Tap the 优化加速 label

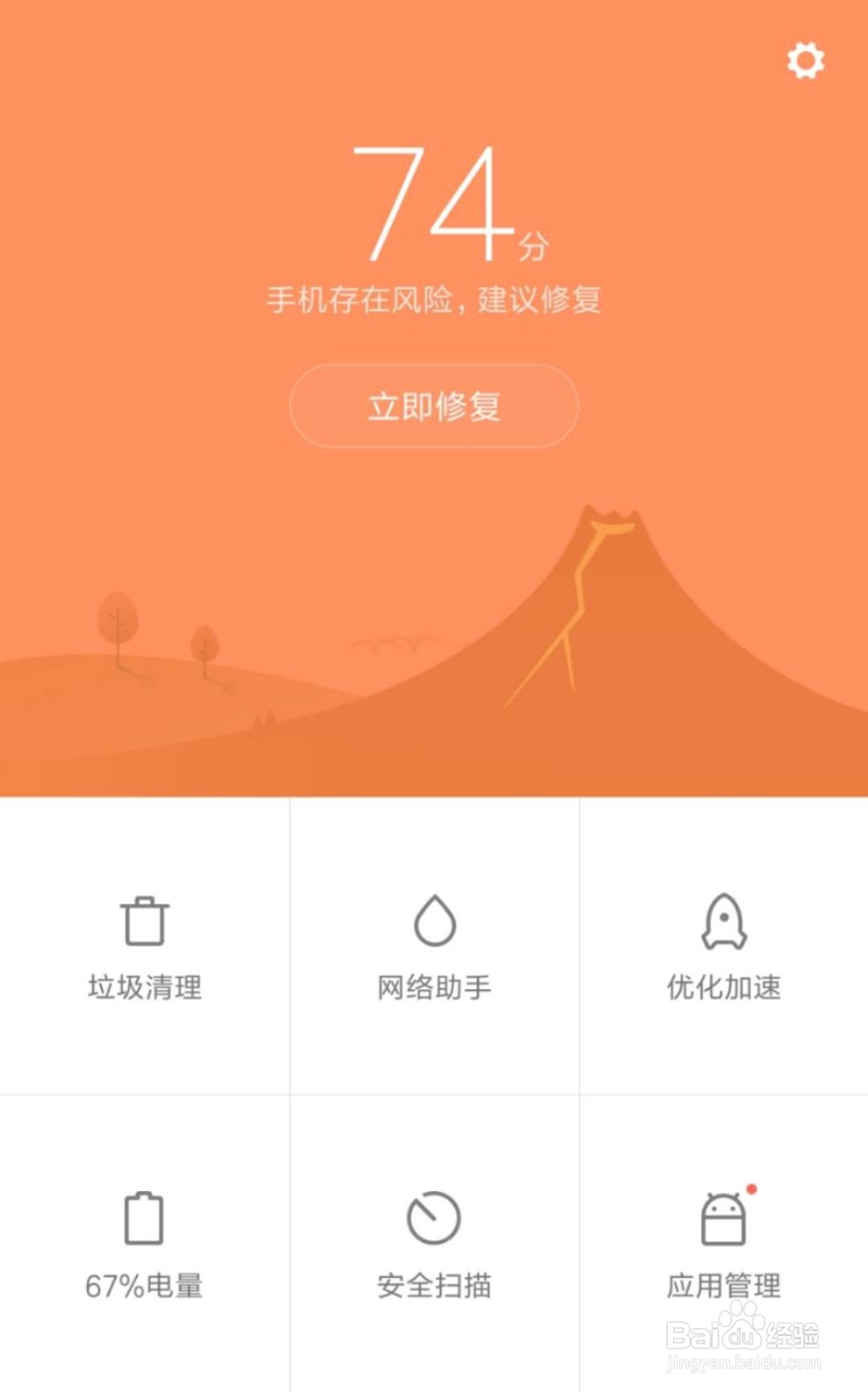coord(724,987)
